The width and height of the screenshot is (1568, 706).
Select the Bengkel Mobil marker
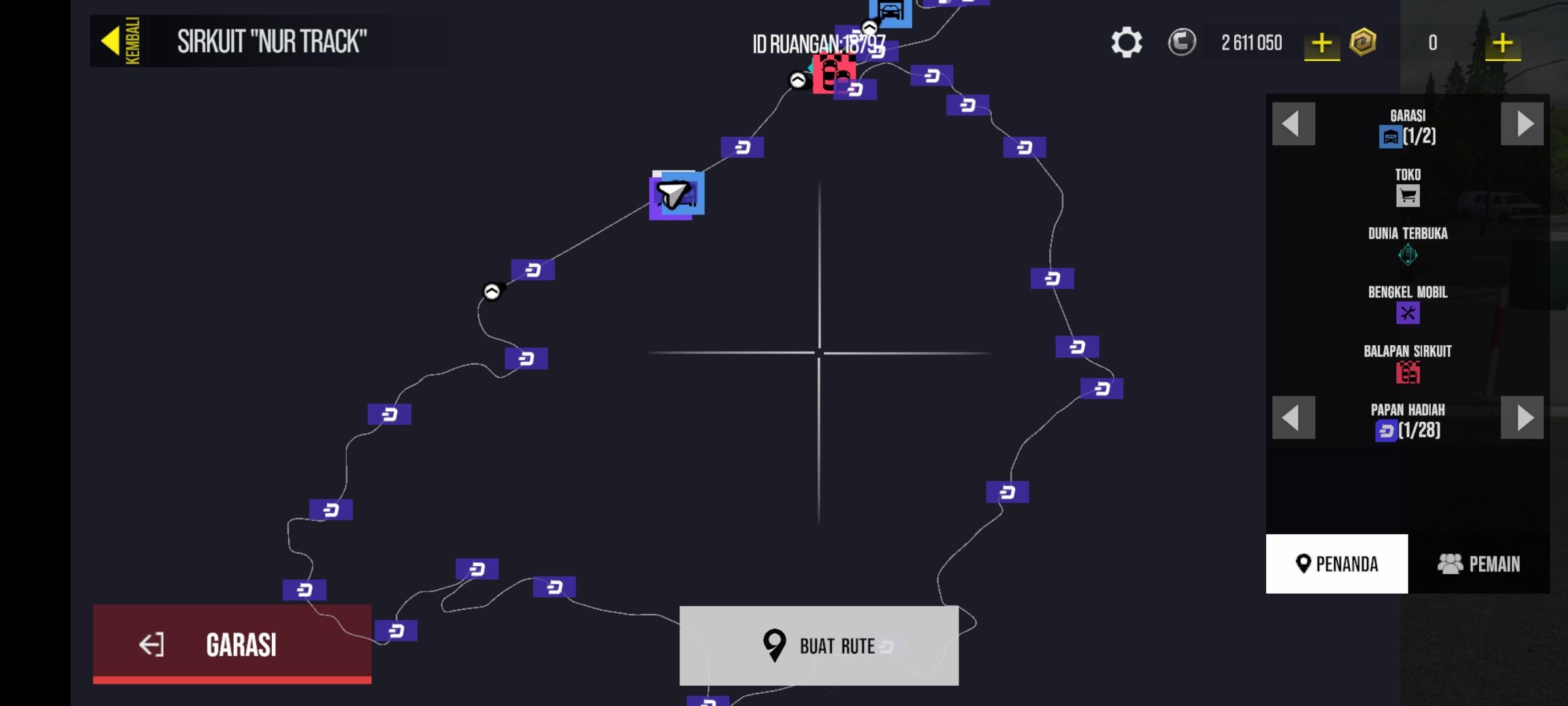pos(1407,312)
